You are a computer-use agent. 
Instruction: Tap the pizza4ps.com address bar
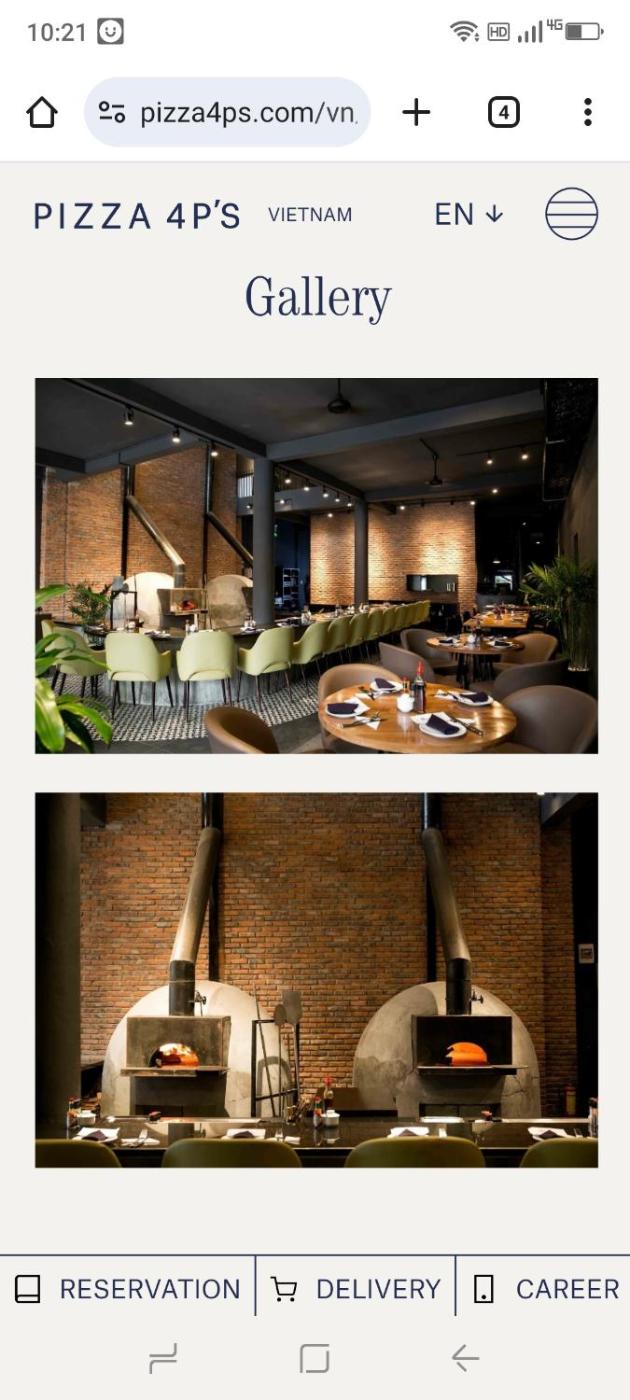click(x=228, y=112)
